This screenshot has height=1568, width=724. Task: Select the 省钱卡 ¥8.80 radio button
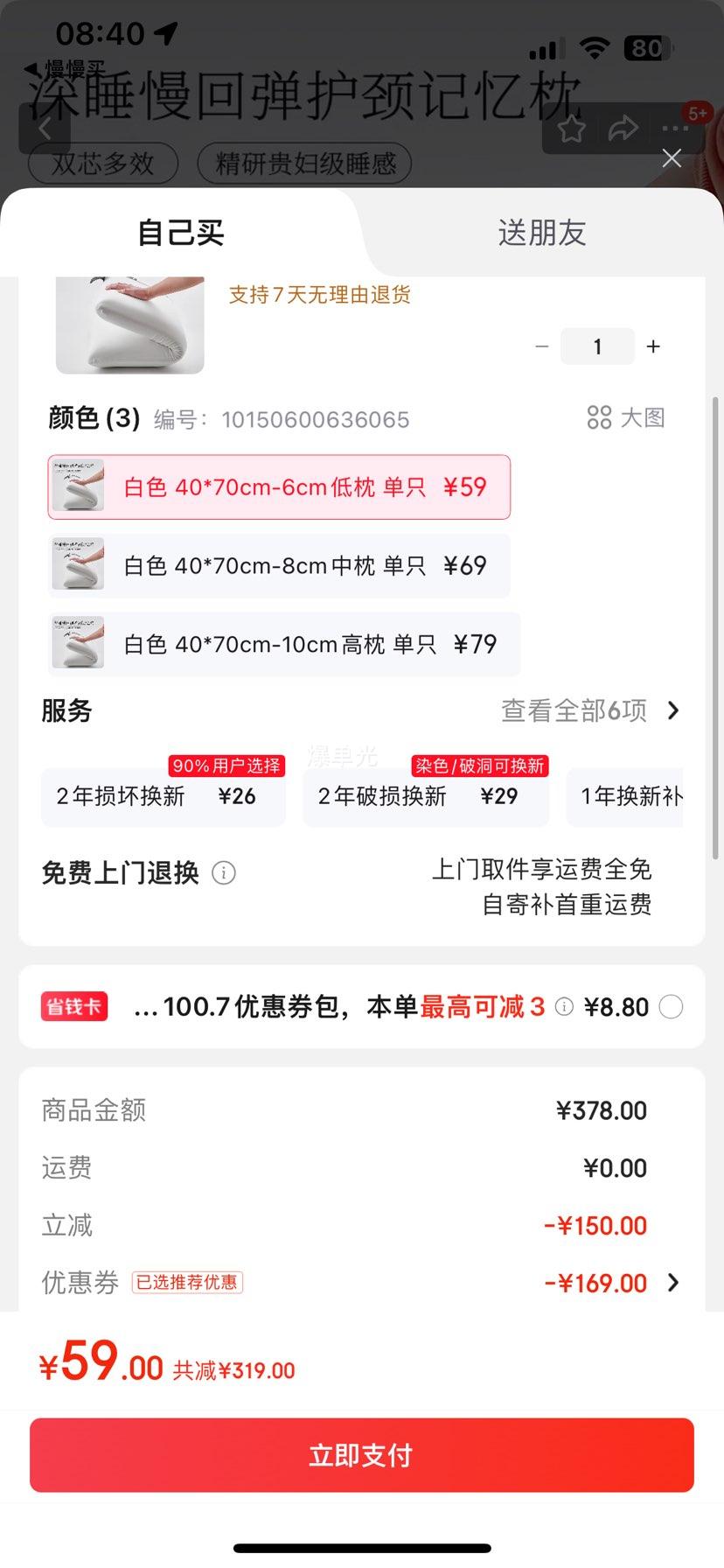pos(671,1007)
